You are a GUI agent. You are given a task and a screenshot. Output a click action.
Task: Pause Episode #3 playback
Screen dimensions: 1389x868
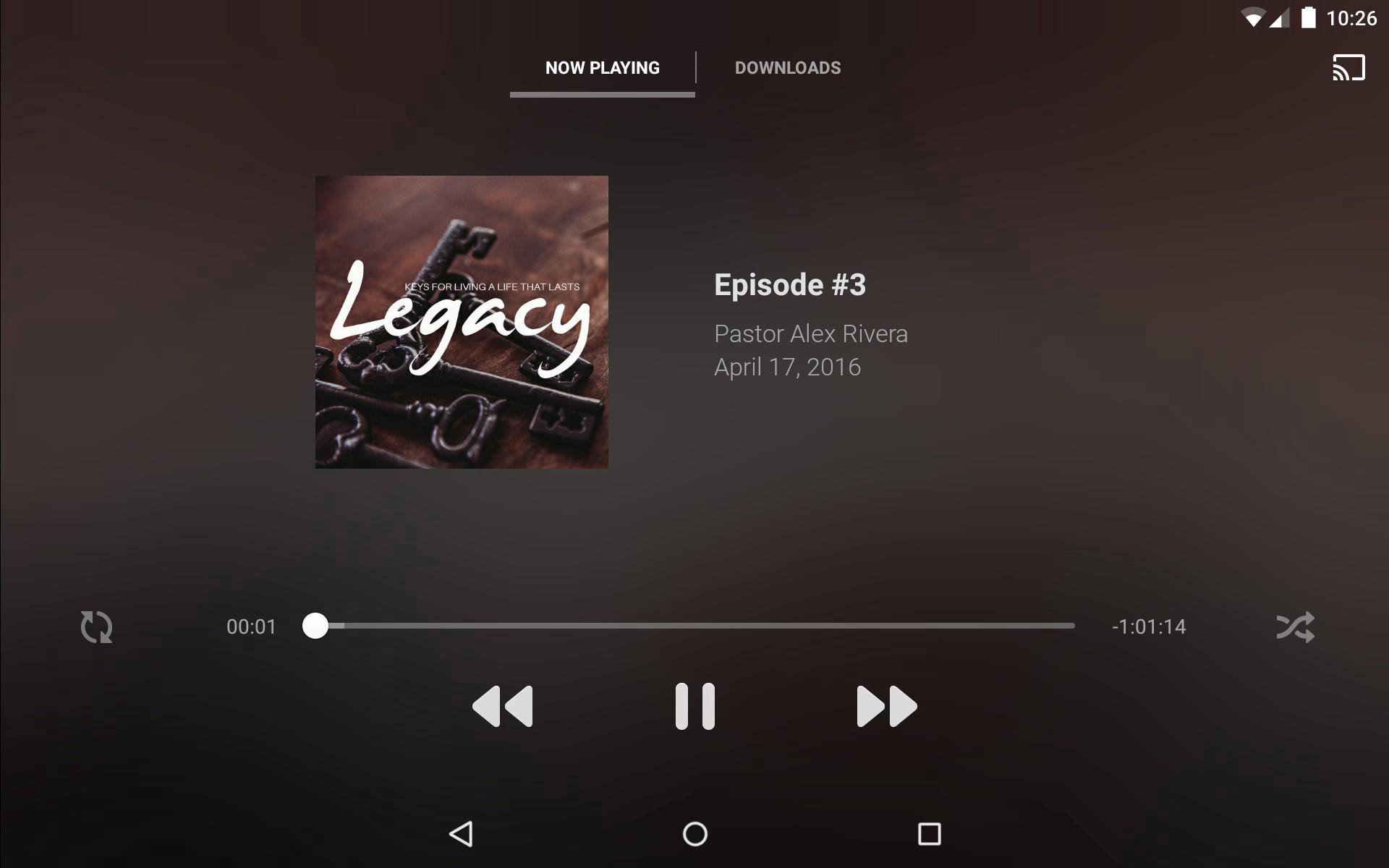[x=694, y=706]
